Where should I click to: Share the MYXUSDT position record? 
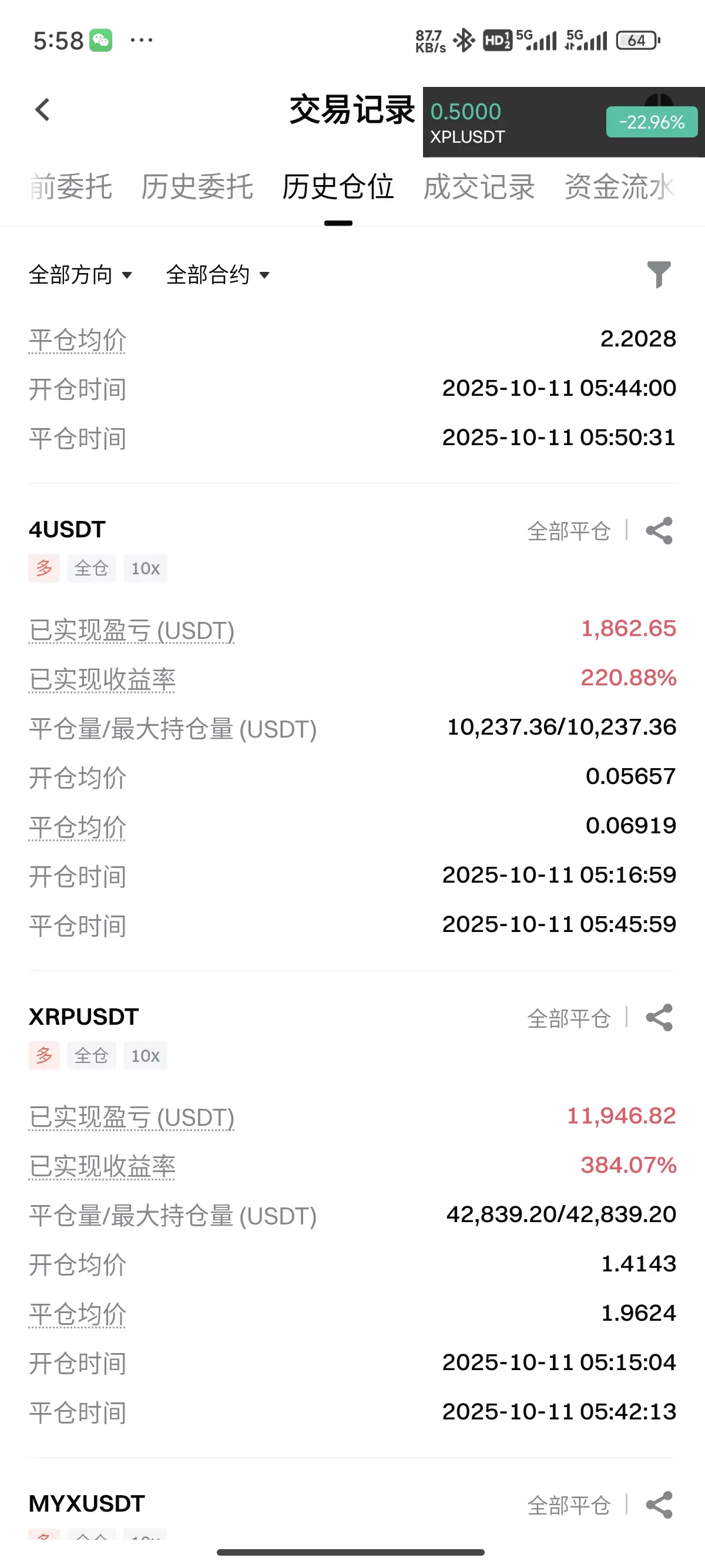pos(659,1505)
